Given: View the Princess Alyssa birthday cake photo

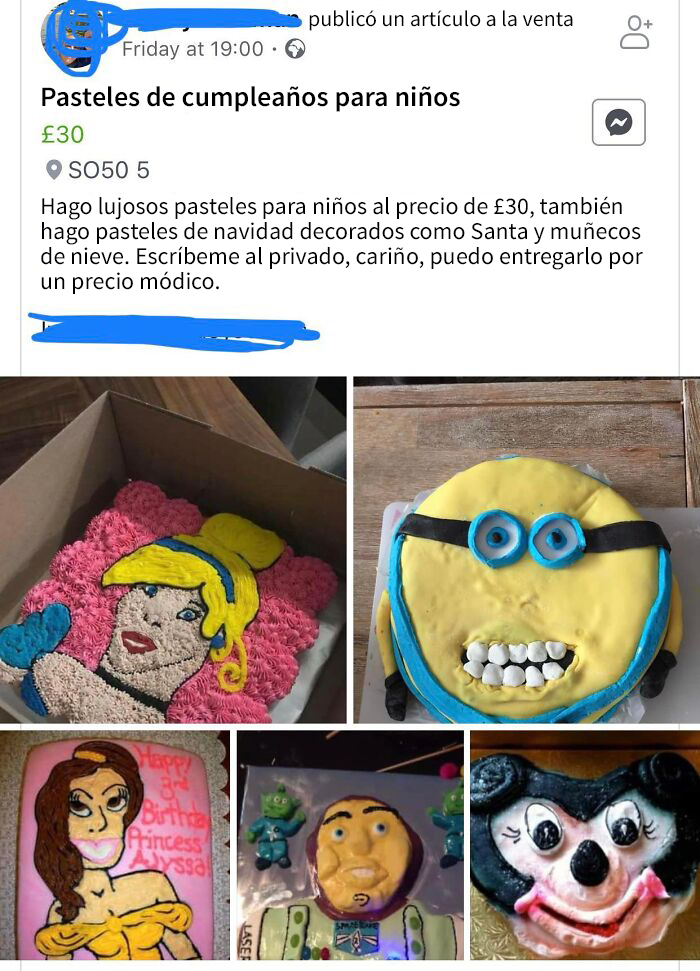Looking at the screenshot, I should [x=115, y=845].
